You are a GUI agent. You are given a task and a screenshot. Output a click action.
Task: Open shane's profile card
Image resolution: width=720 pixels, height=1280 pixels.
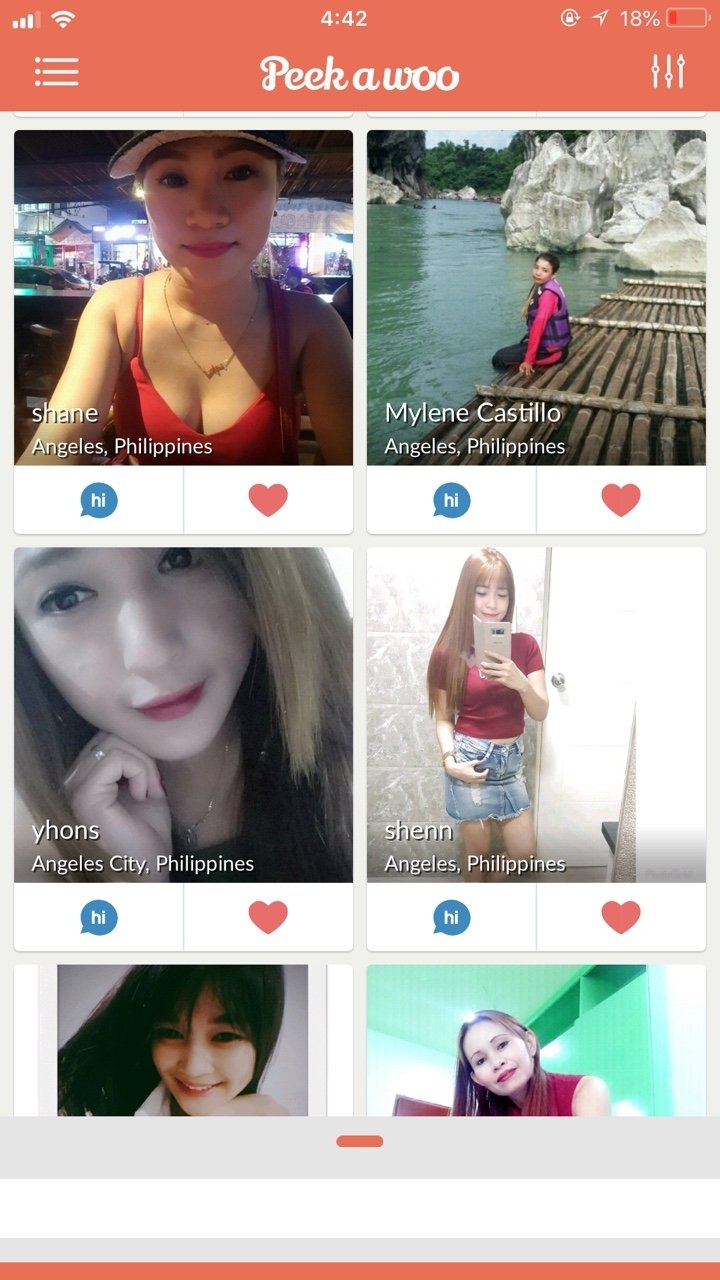(x=183, y=297)
